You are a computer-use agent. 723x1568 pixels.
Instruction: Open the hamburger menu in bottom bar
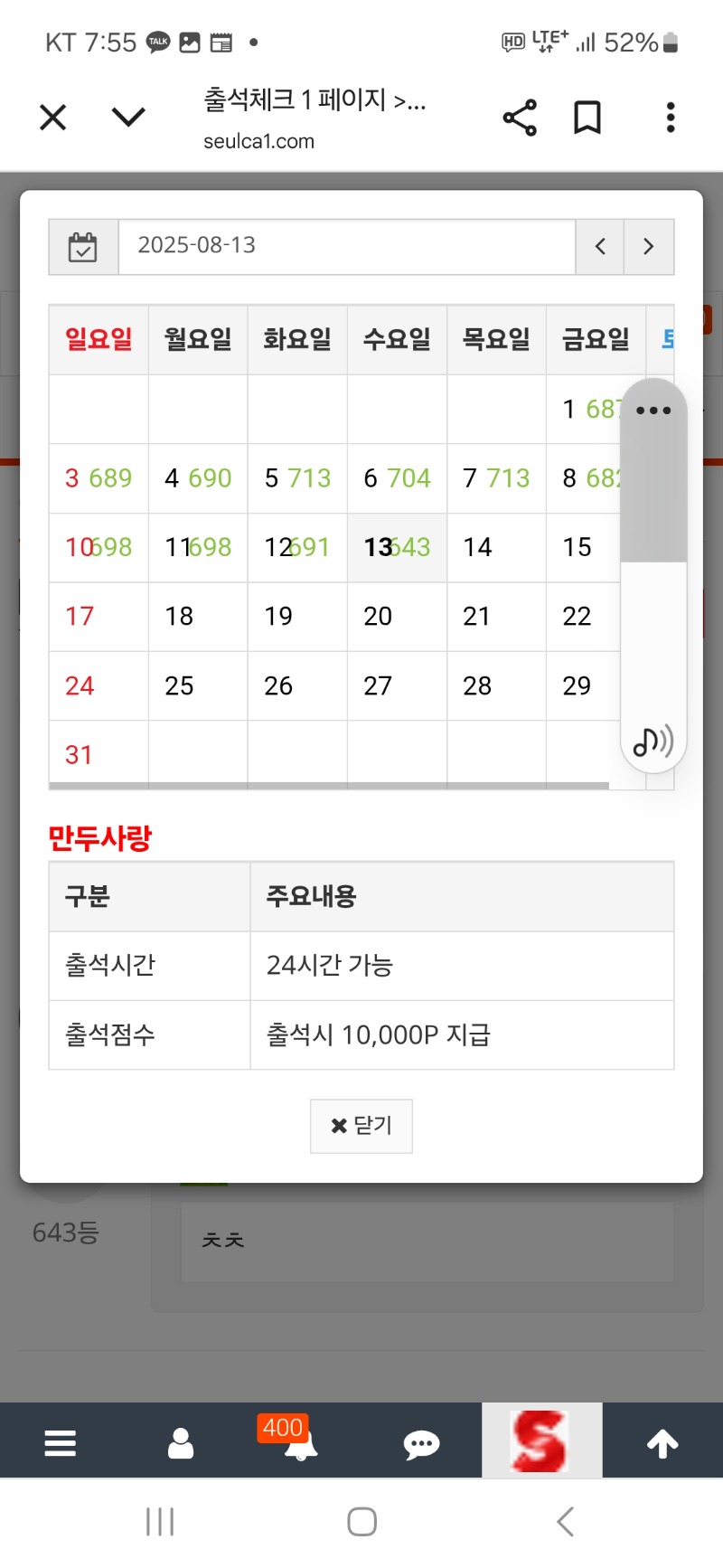[x=61, y=1443]
